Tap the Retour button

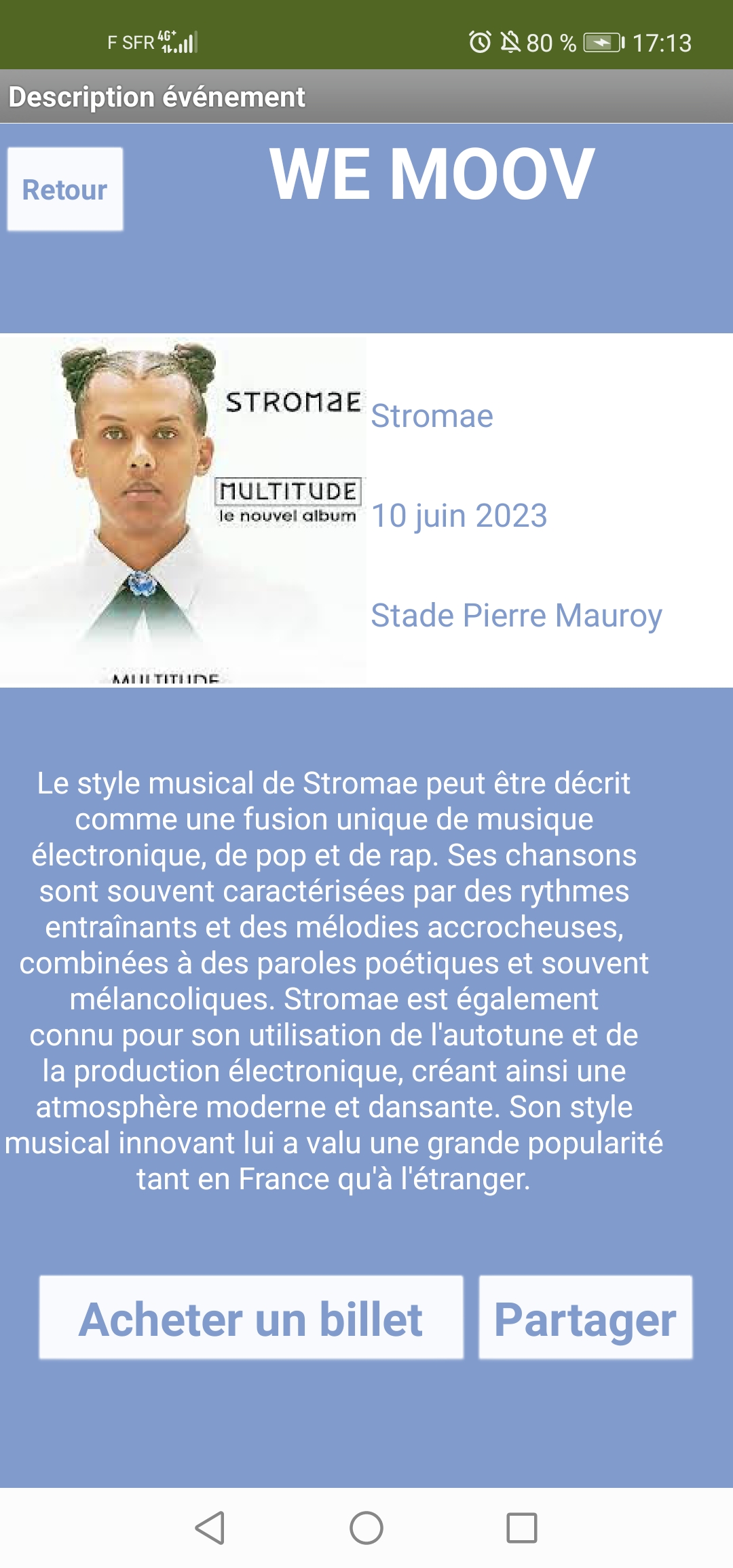click(x=65, y=189)
